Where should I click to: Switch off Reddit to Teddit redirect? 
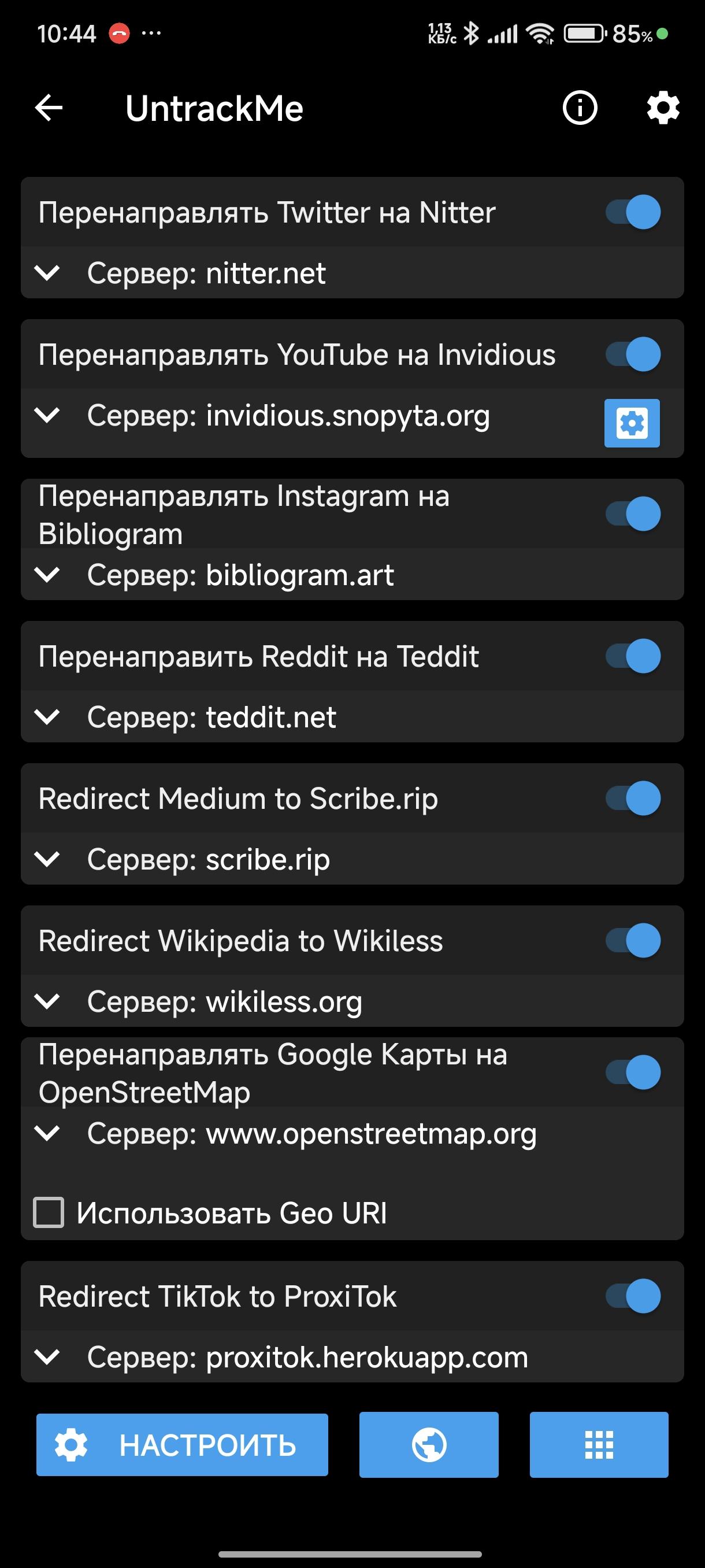(633, 656)
